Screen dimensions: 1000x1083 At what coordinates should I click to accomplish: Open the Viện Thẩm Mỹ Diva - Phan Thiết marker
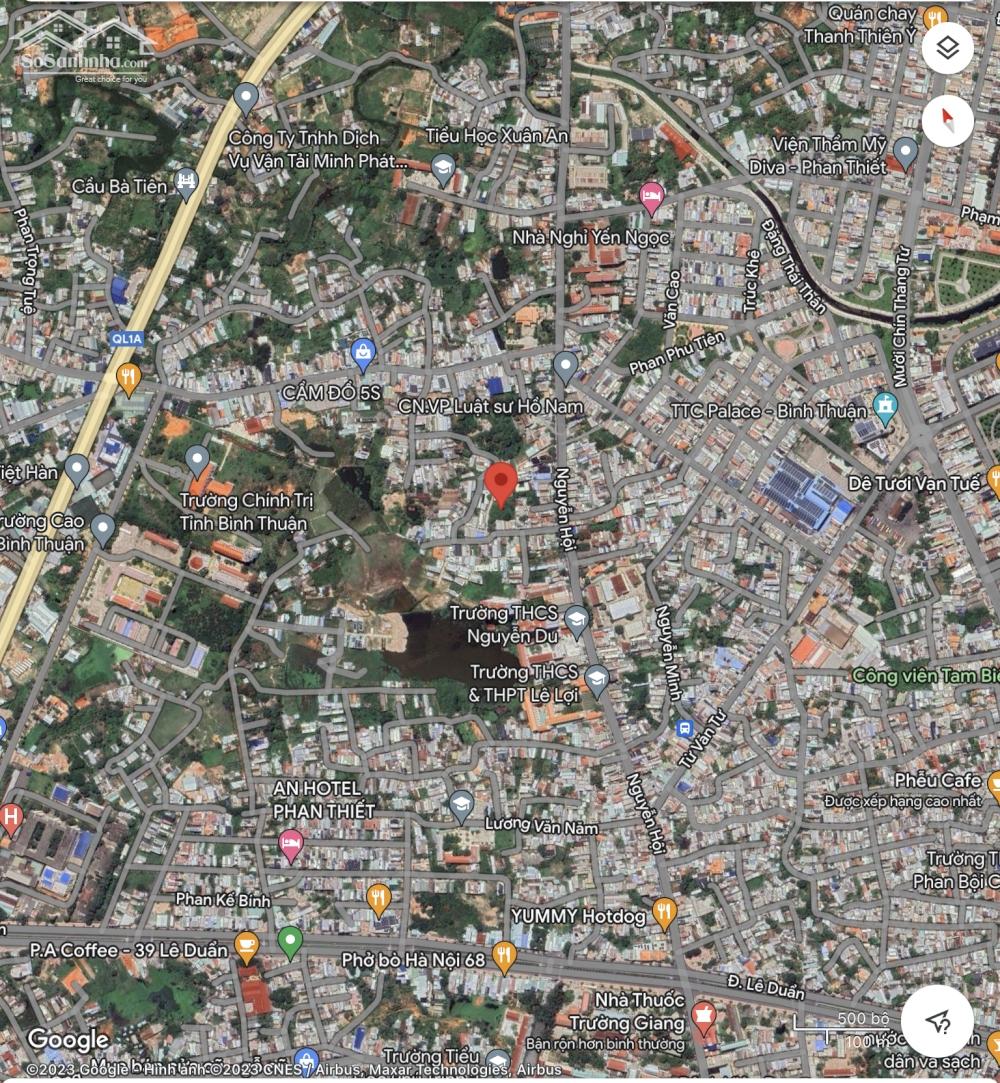(905, 152)
